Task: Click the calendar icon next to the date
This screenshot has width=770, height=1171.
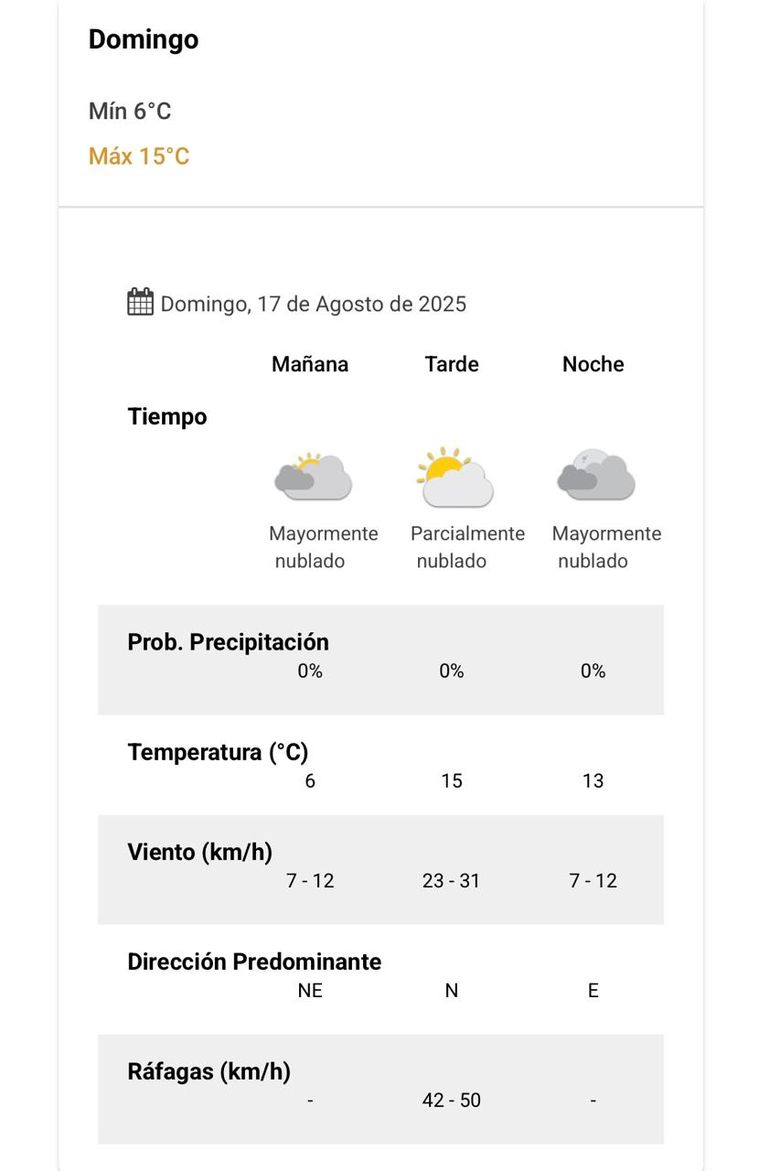Action: [140, 300]
